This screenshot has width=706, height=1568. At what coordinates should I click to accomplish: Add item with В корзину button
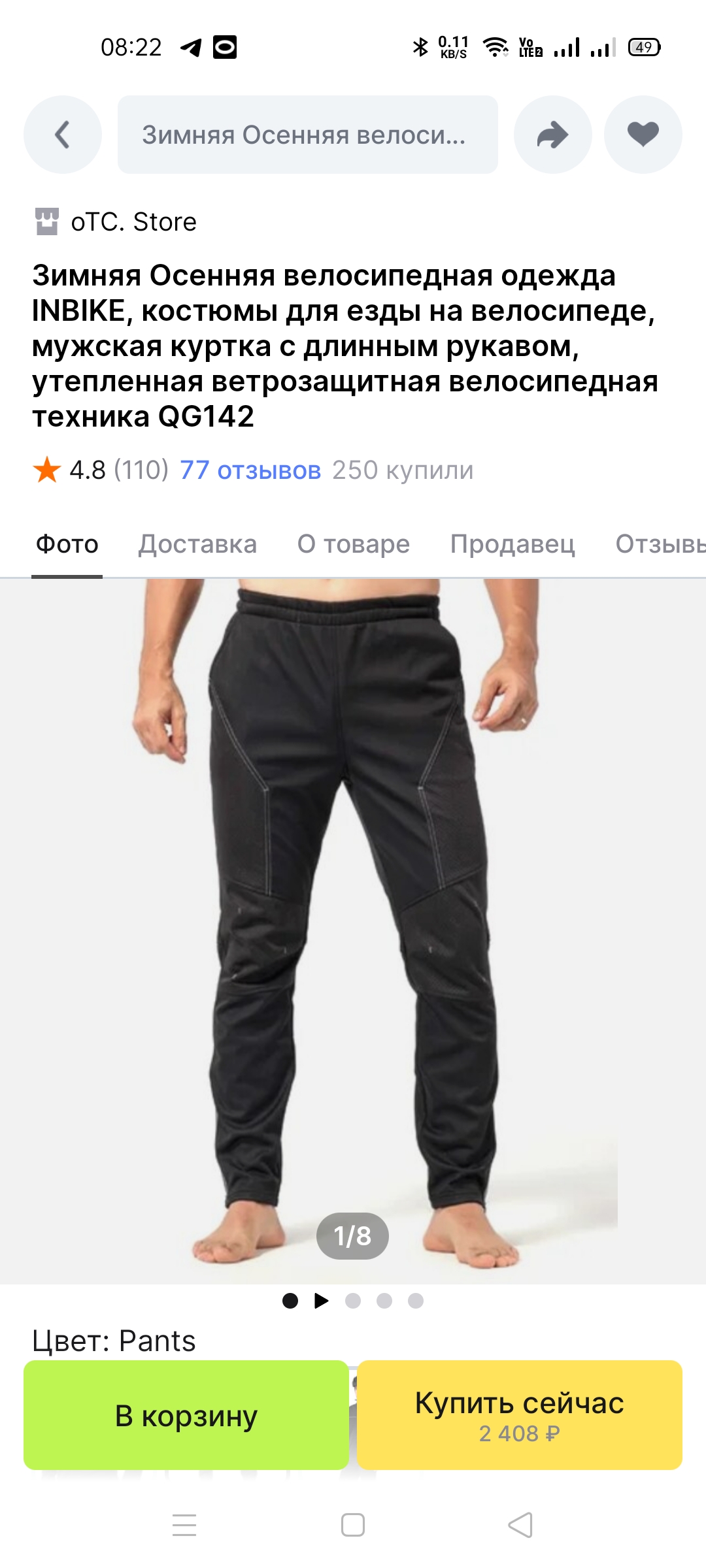[186, 1416]
